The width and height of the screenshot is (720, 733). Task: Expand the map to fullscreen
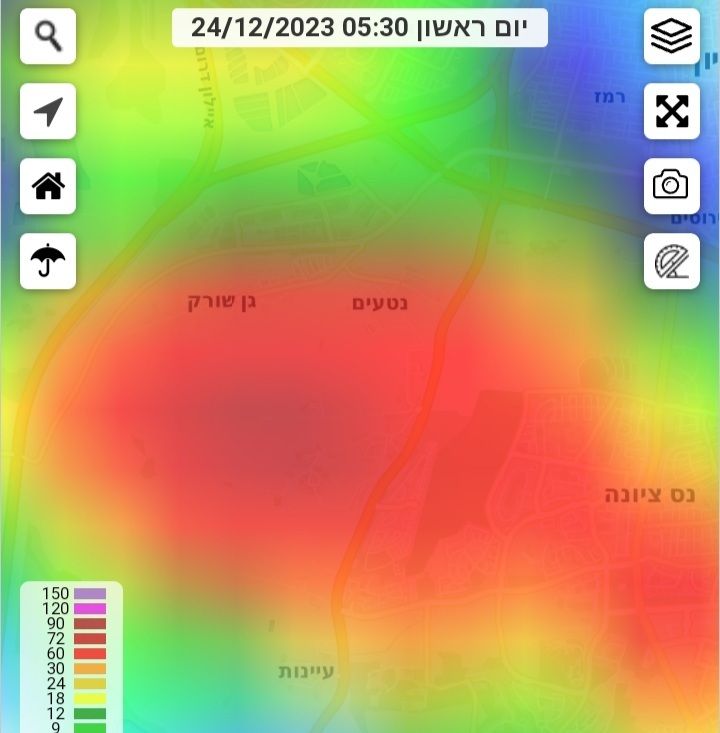[x=671, y=111]
